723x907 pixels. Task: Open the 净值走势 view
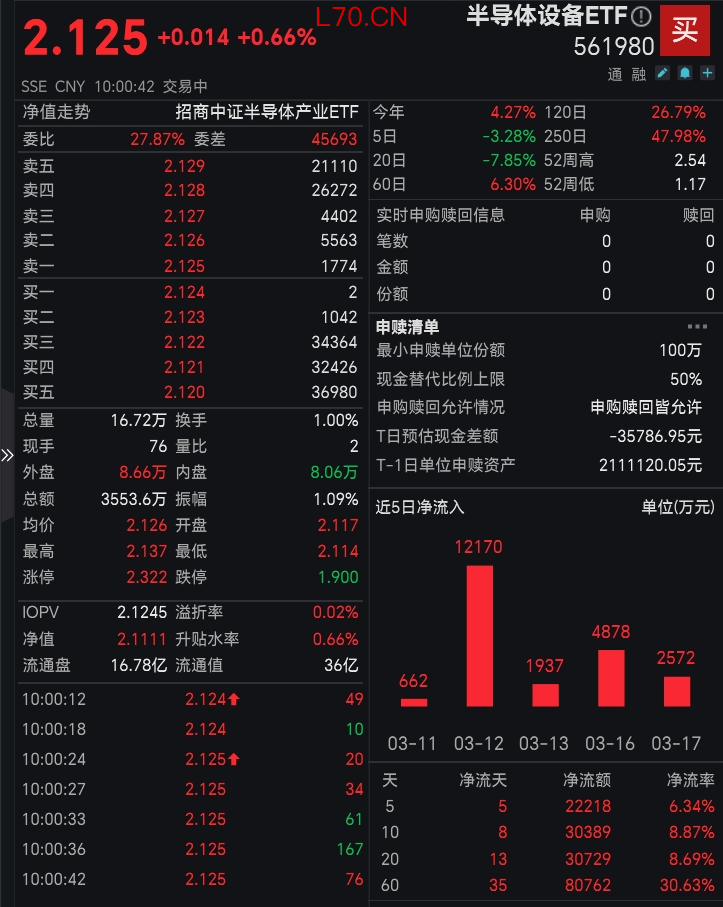(57, 112)
